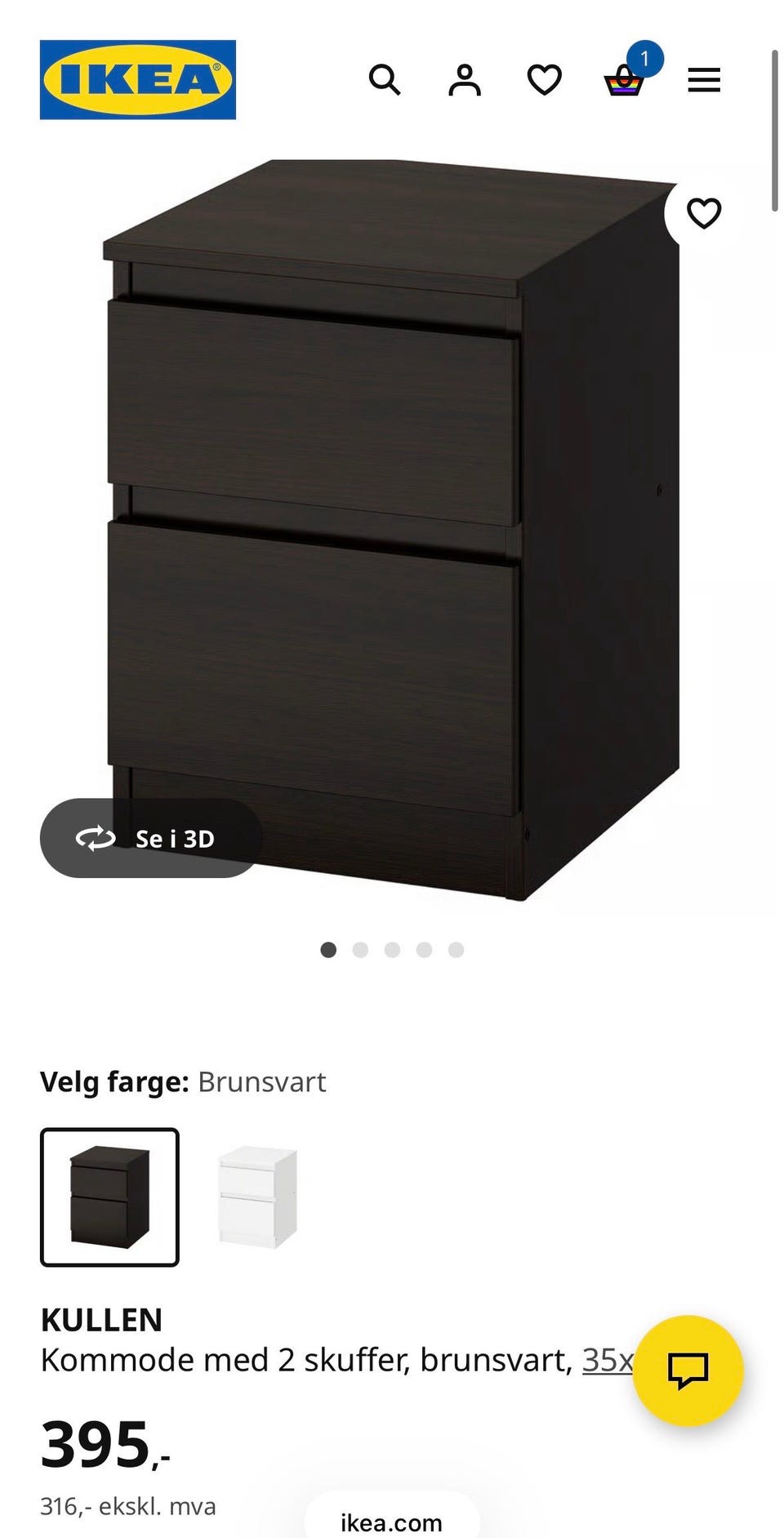The image size is (784, 1538).
Task: Tap the Se i 3D button
Action: [151, 838]
